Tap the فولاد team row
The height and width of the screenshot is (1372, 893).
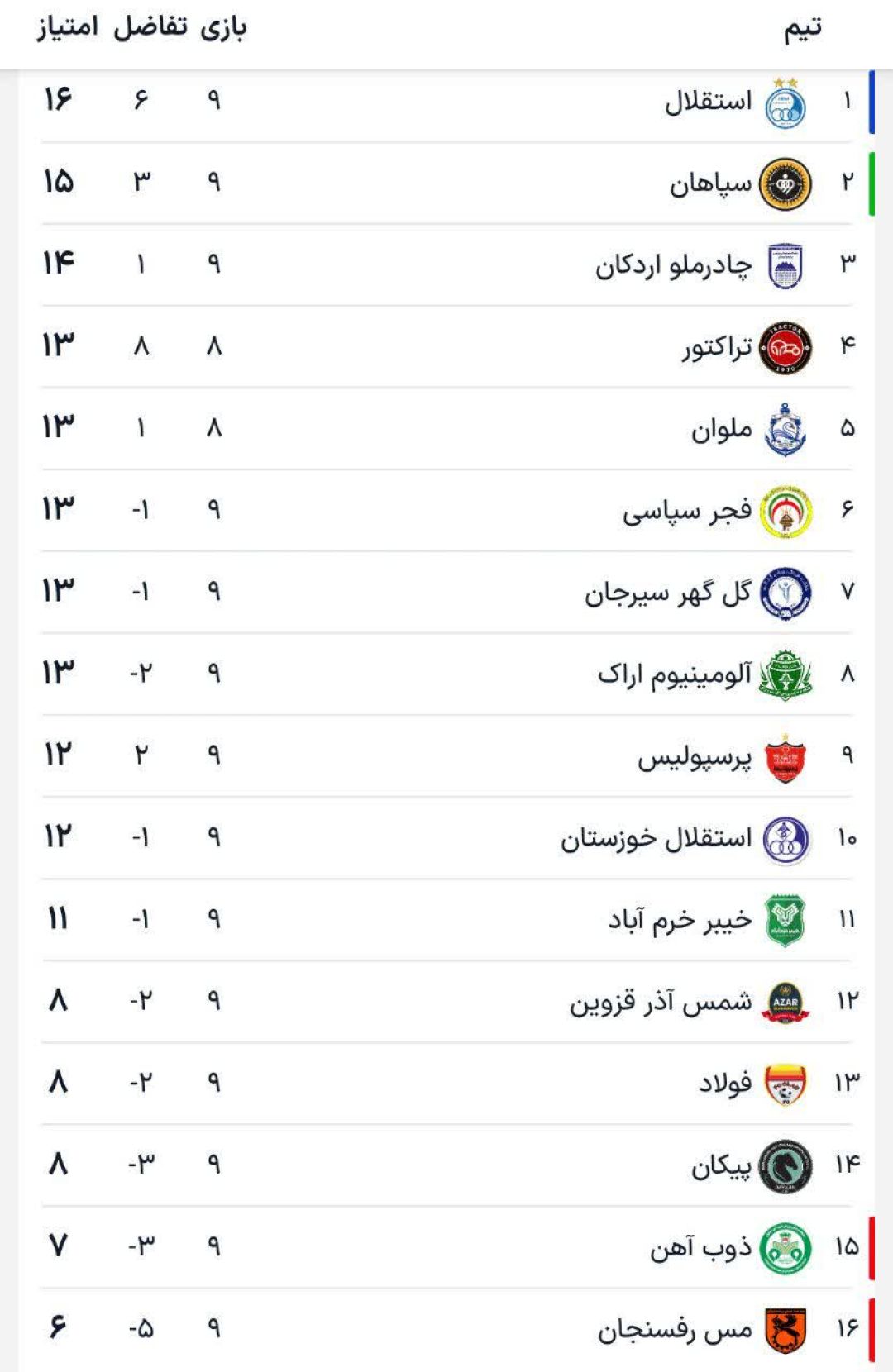click(446, 1083)
